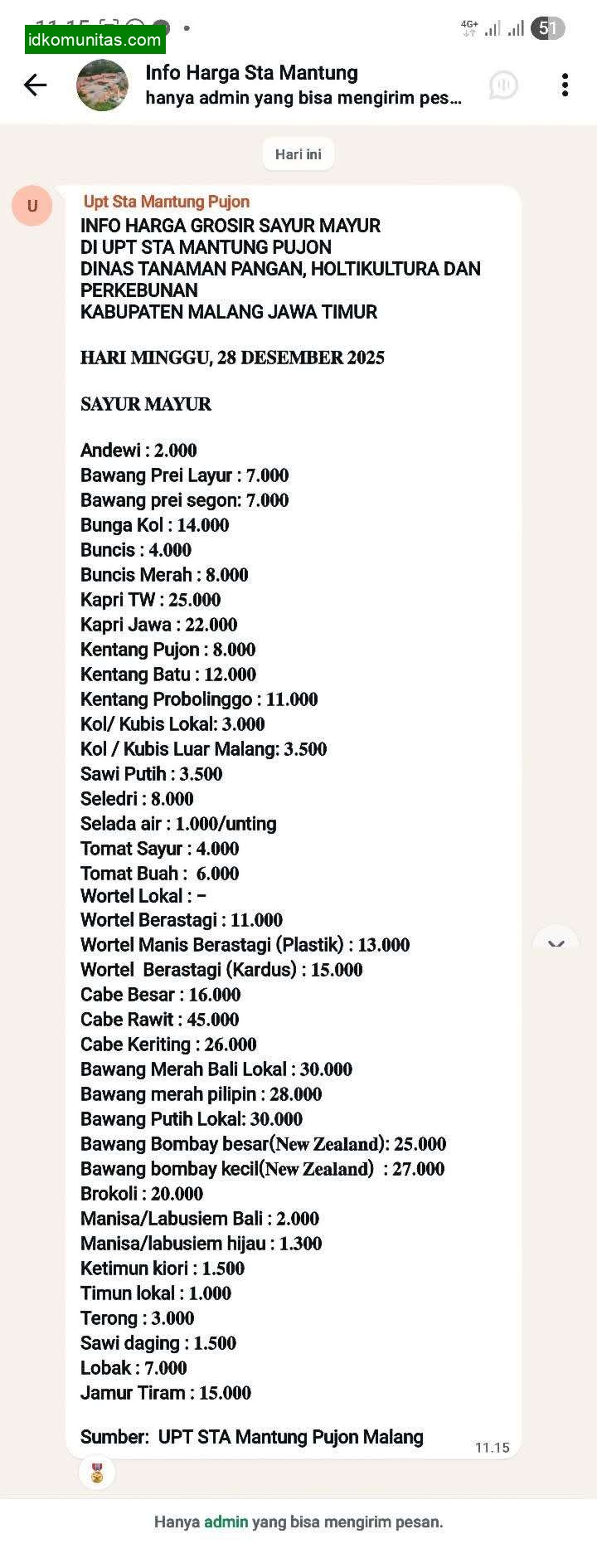Open sender avatar for Upt Sta Mantung Pujon
The height and width of the screenshot is (1568, 597).
point(32,206)
